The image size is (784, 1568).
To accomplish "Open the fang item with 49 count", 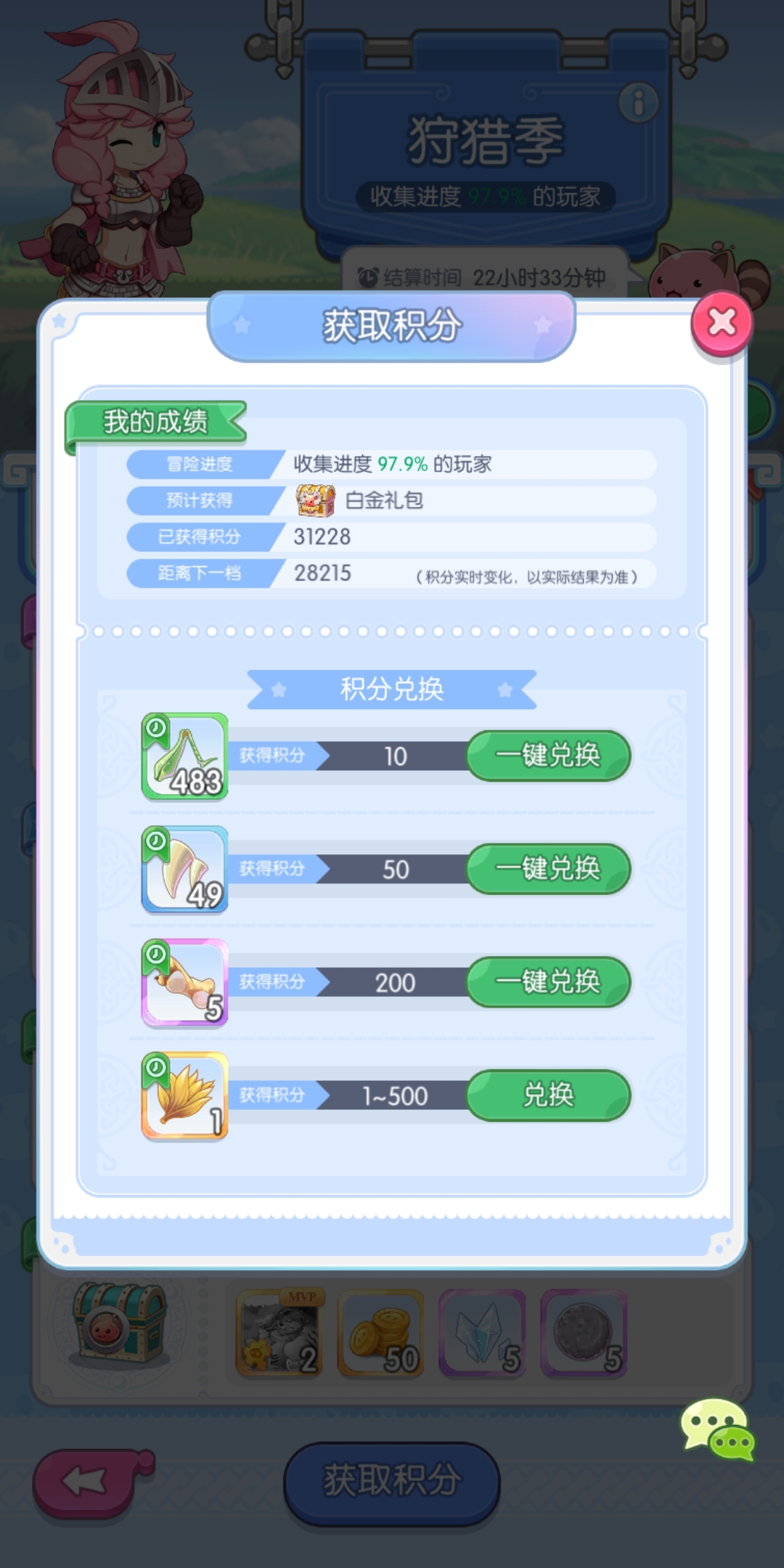I will pos(185,870).
